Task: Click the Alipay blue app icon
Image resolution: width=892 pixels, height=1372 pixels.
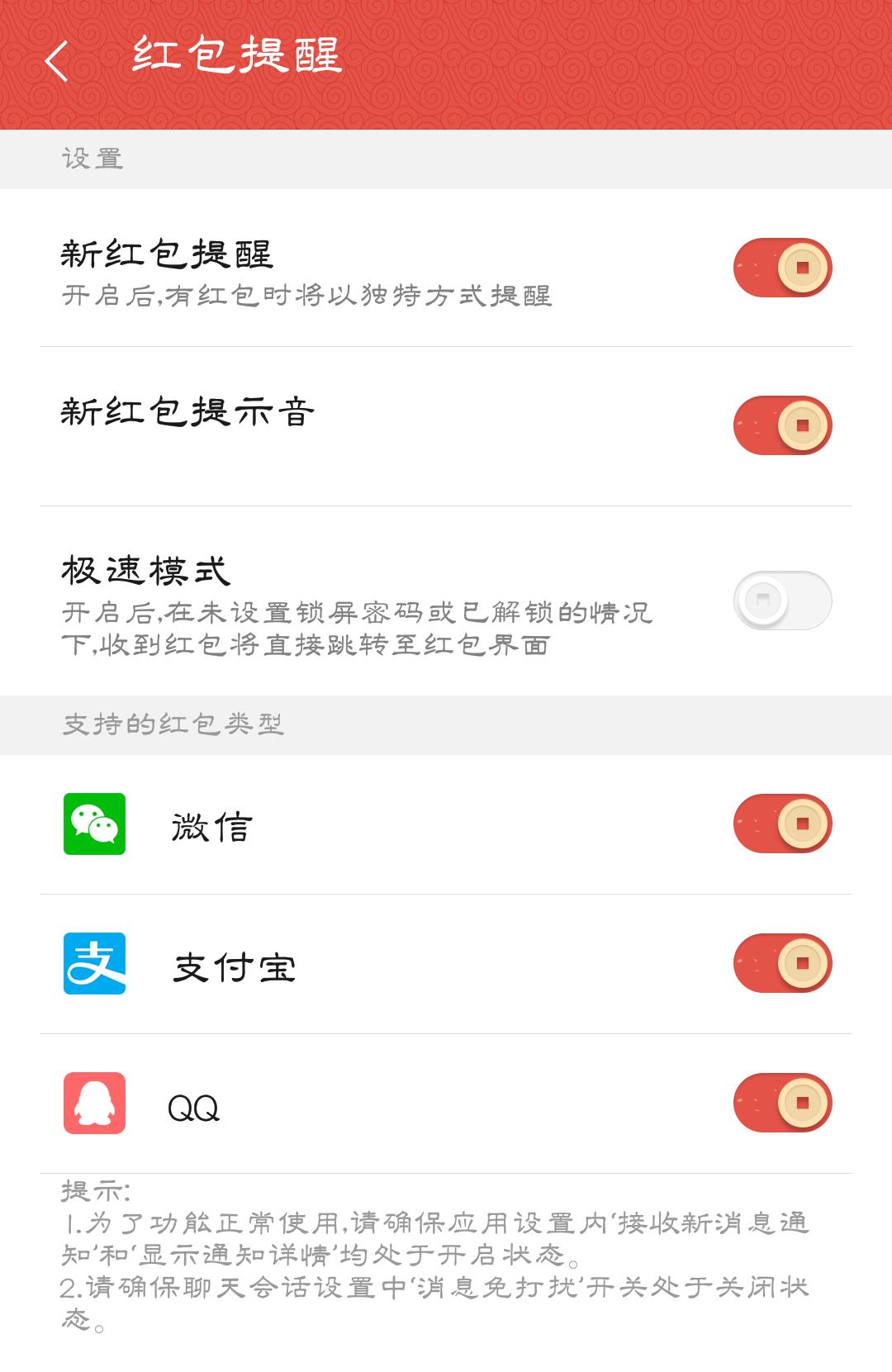Action: coord(95,963)
